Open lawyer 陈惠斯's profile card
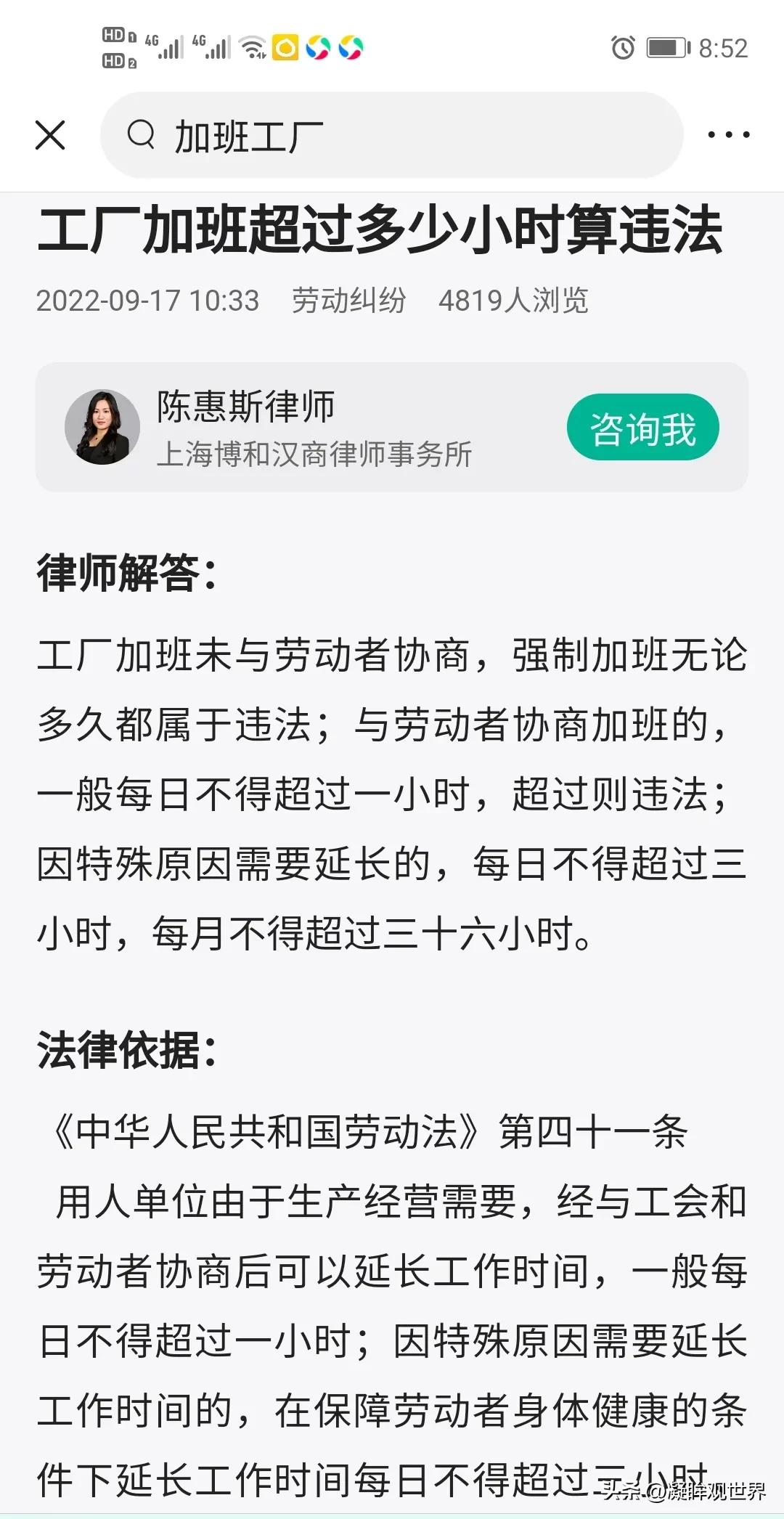Image resolution: width=784 pixels, height=1519 pixels. click(x=290, y=428)
